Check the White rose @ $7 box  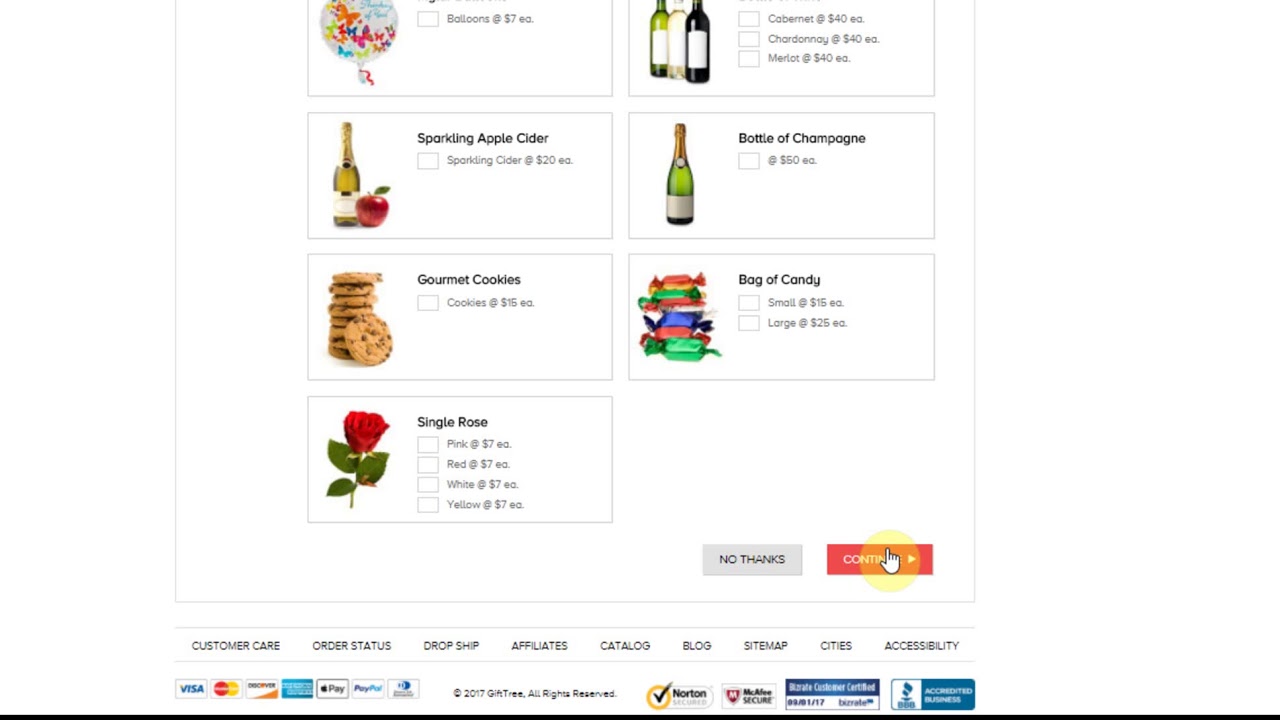tap(428, 485)
